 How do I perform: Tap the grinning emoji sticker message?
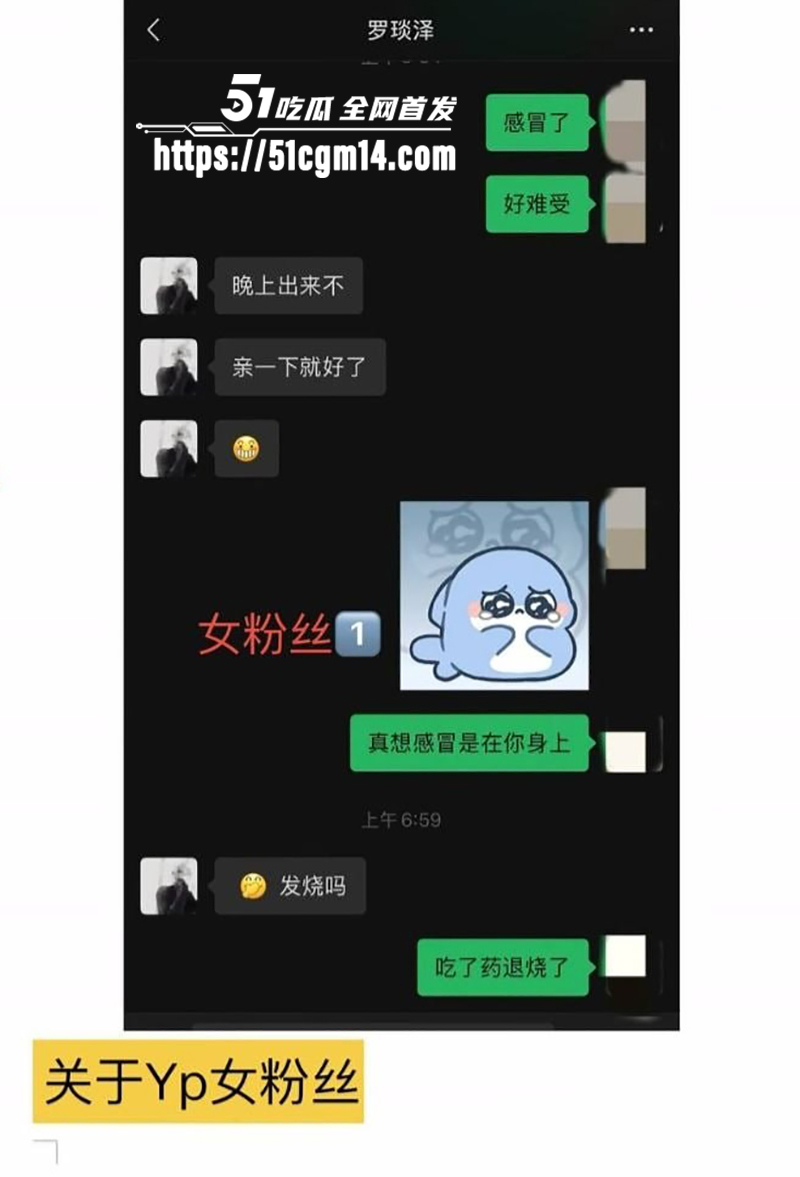pos(246,448)
